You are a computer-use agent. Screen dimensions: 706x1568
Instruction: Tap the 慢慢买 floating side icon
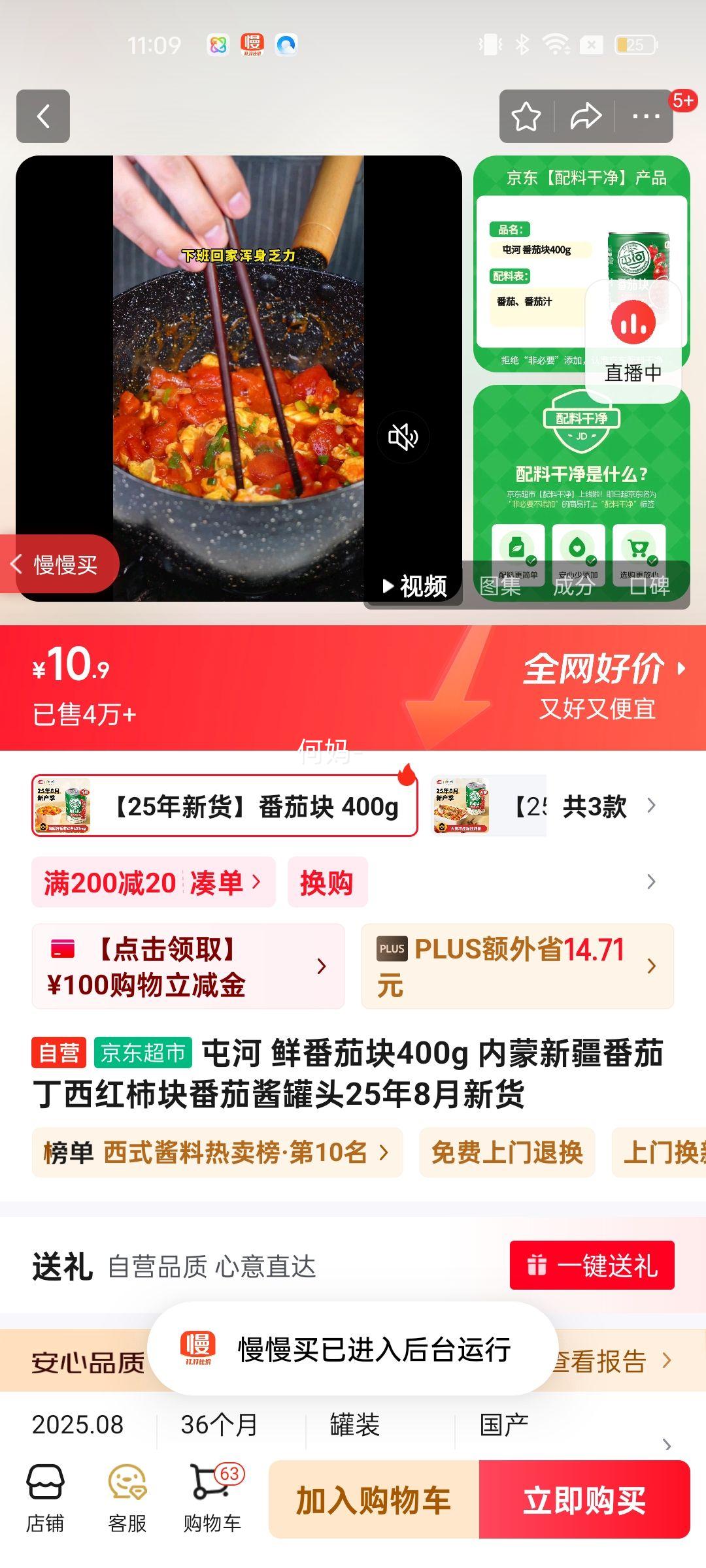click(x=59, y=564)
